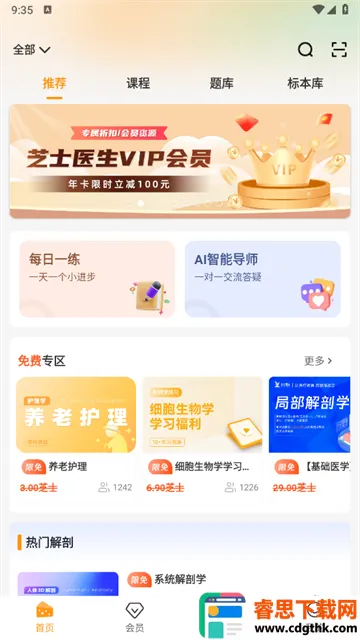Open the 养老护理 course card
Viewport: 360px width, 640px height.
pos(76,436)
